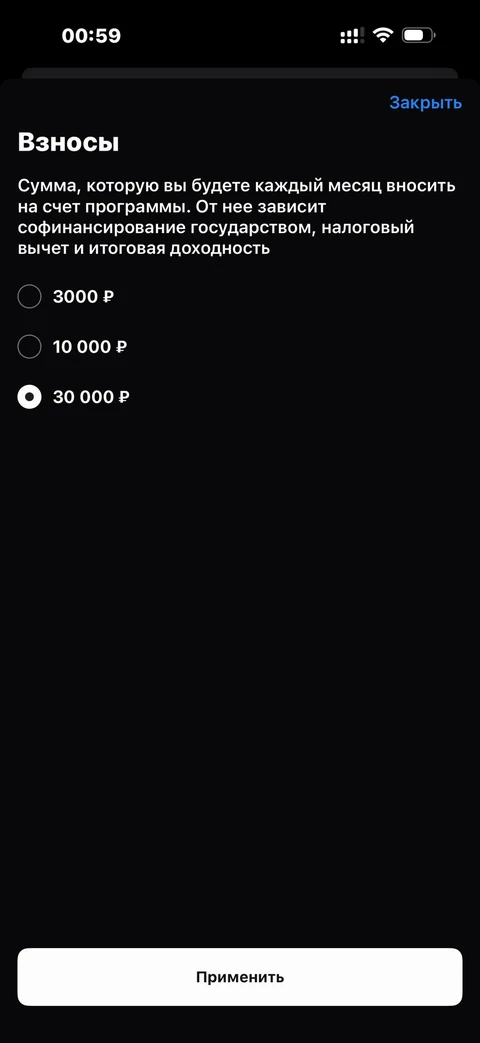Close the Взносы sheet via Закрыть

click(x=425, y=102)
